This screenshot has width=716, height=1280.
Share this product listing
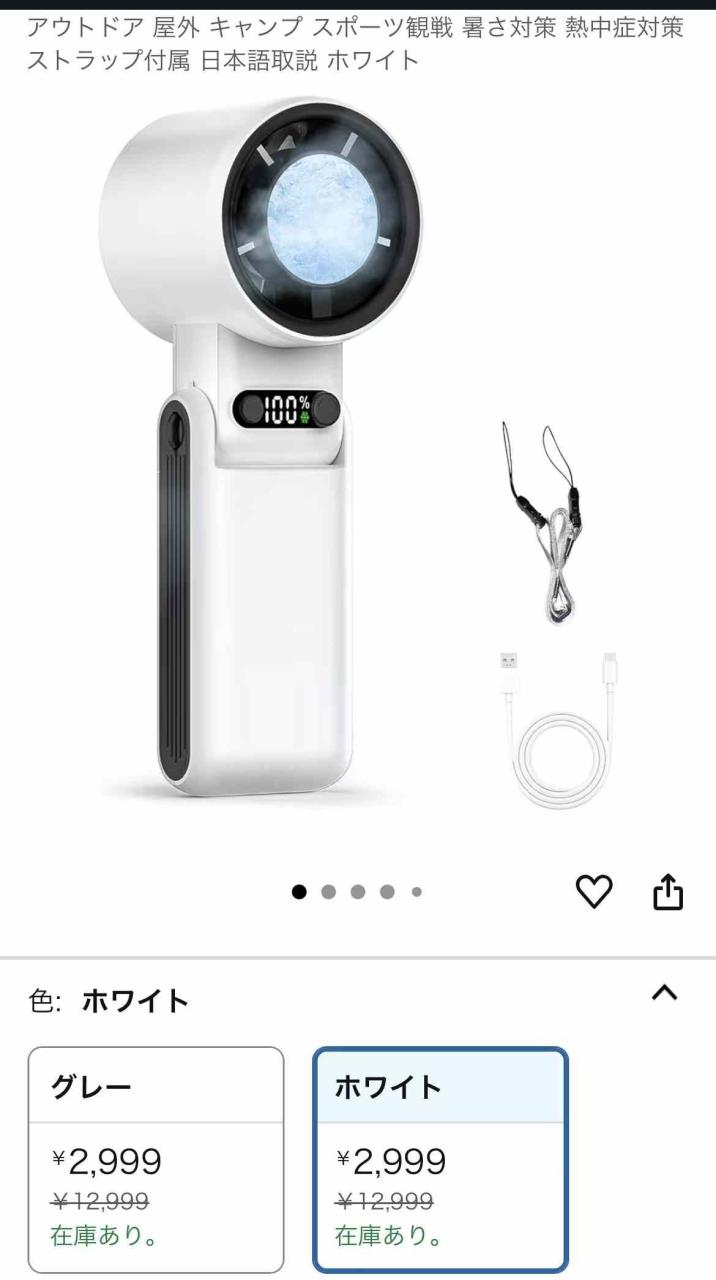(668, 891)
